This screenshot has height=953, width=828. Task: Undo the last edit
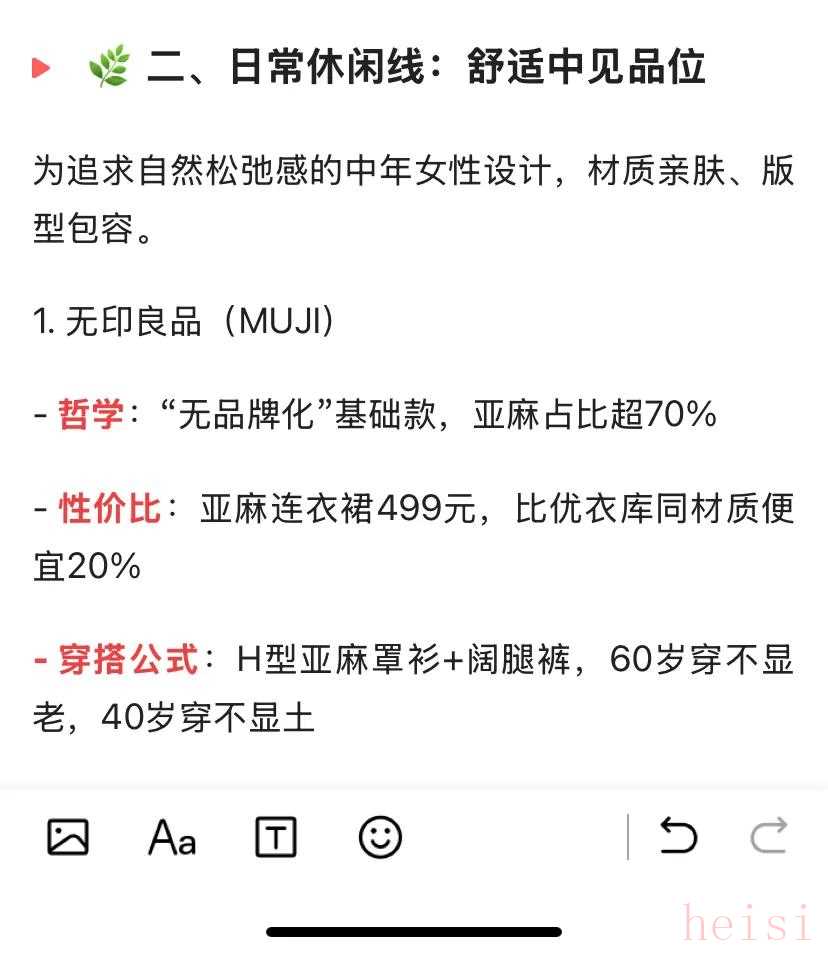[x=677, y=836]
